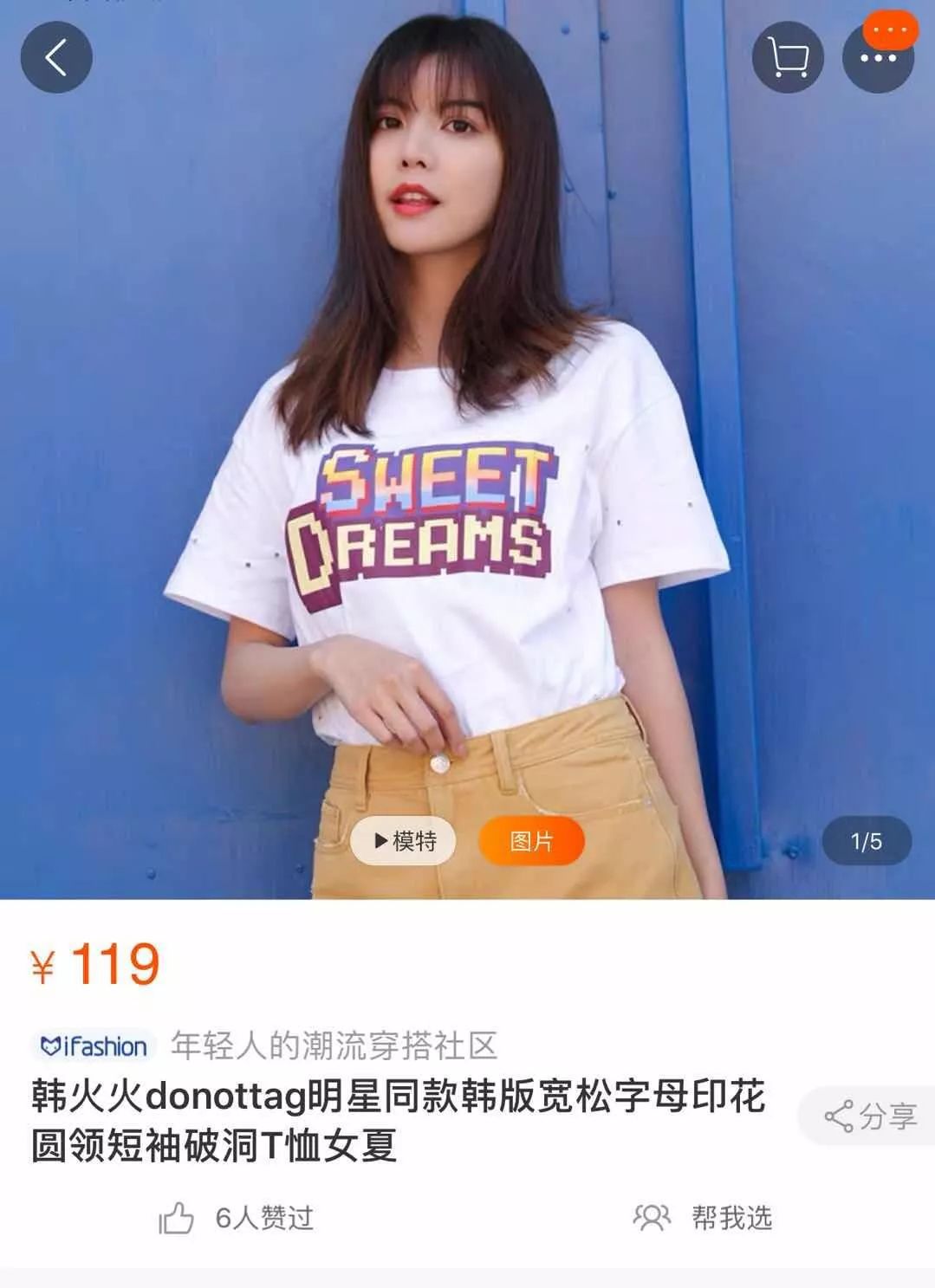
Task: Click the 分享 share label
Action: click(890, 1117)
